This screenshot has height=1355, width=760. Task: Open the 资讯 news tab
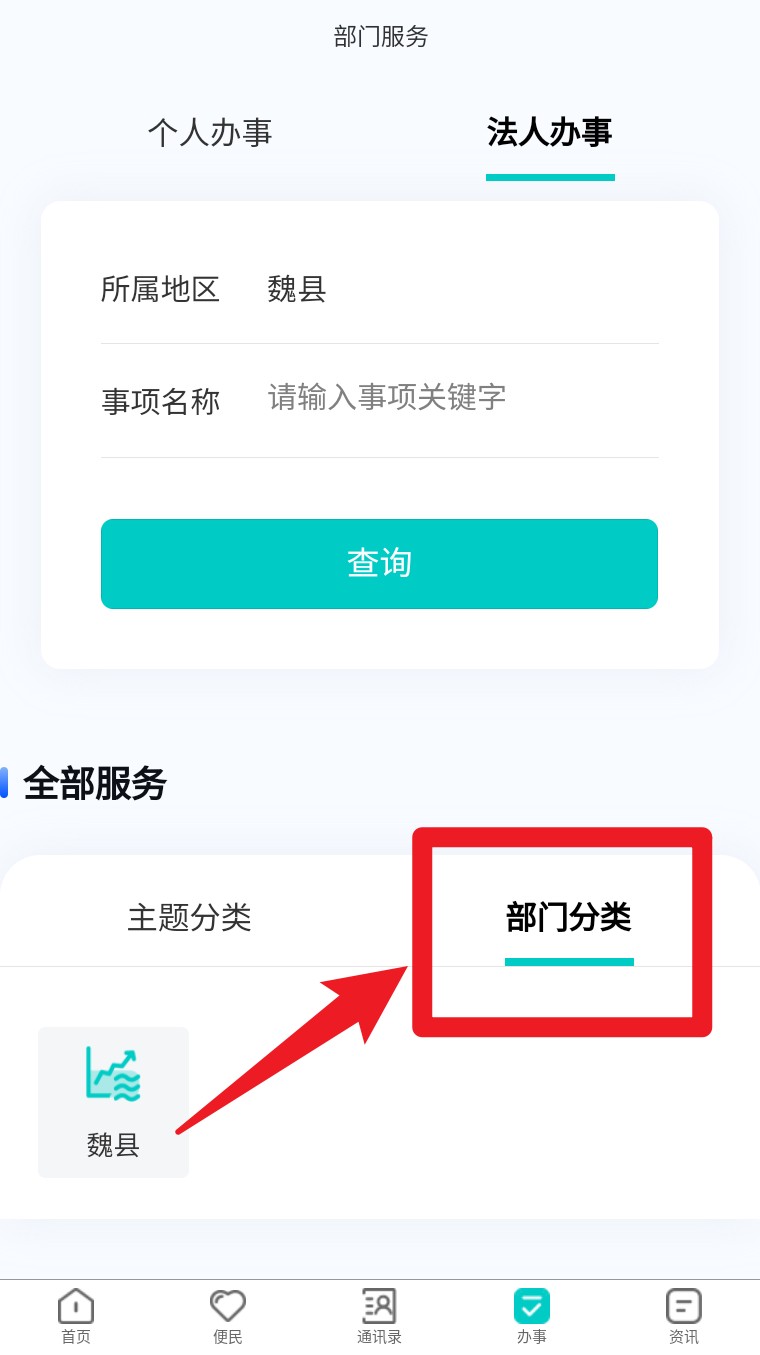[x=683, y=1316]
